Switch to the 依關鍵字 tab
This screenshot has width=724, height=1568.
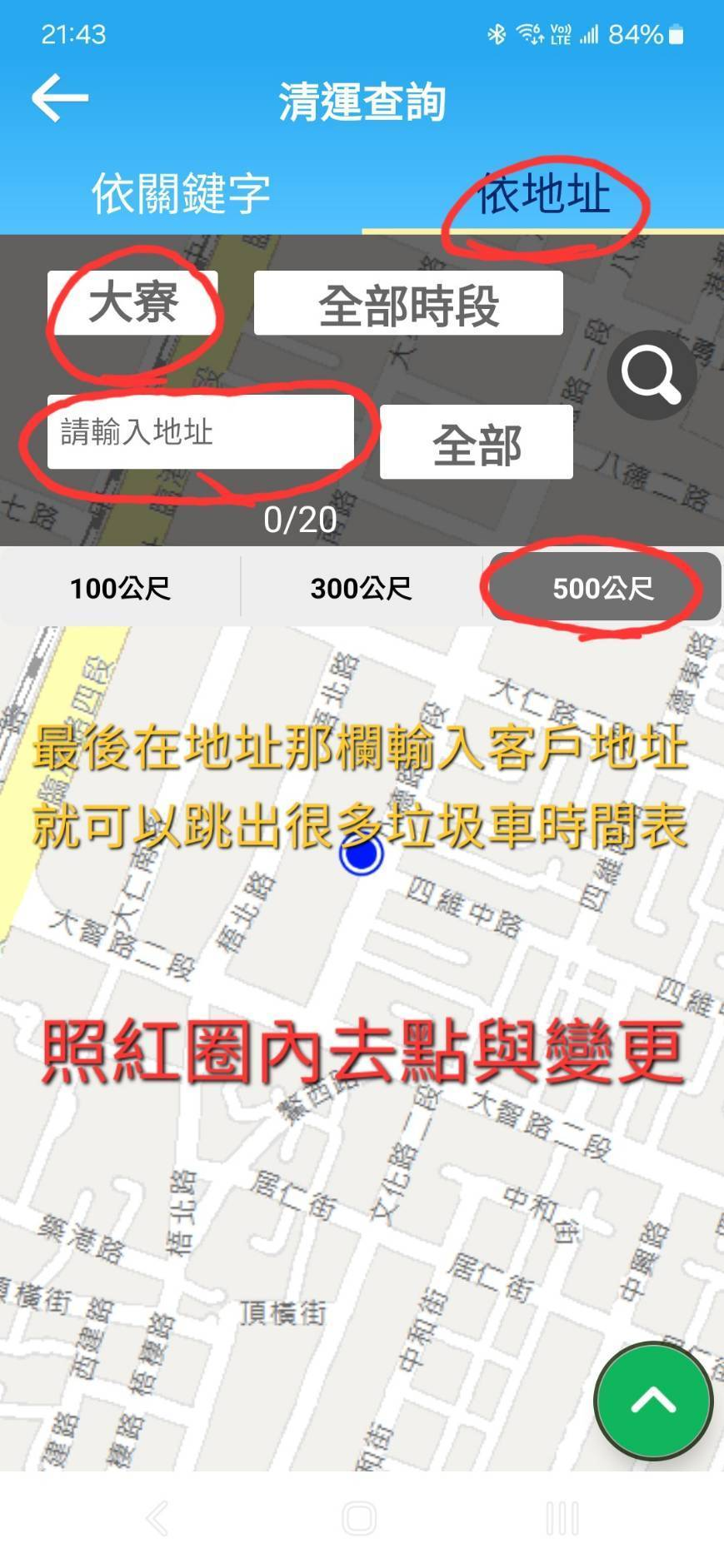[x=181, y=193]
